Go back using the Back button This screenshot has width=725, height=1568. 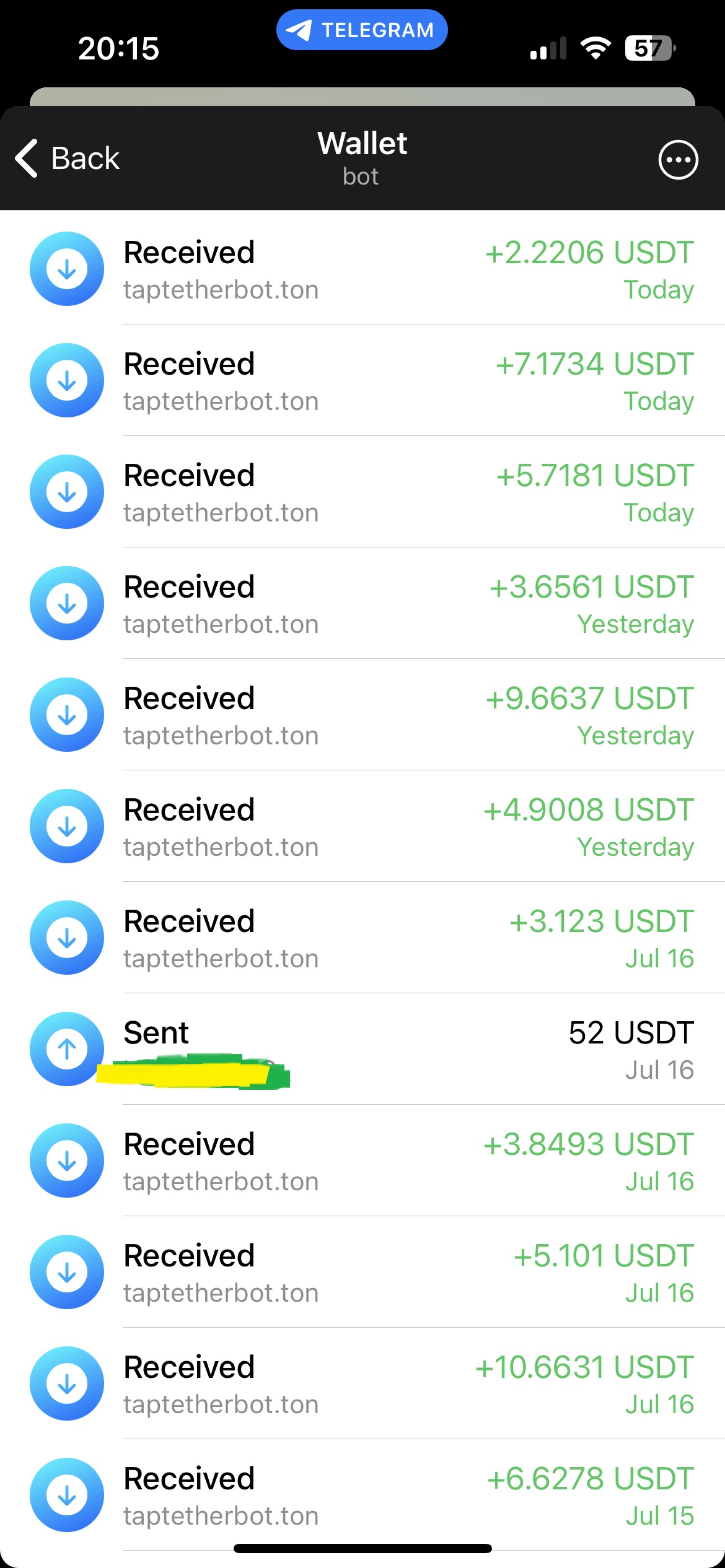(x=67, y=159)
